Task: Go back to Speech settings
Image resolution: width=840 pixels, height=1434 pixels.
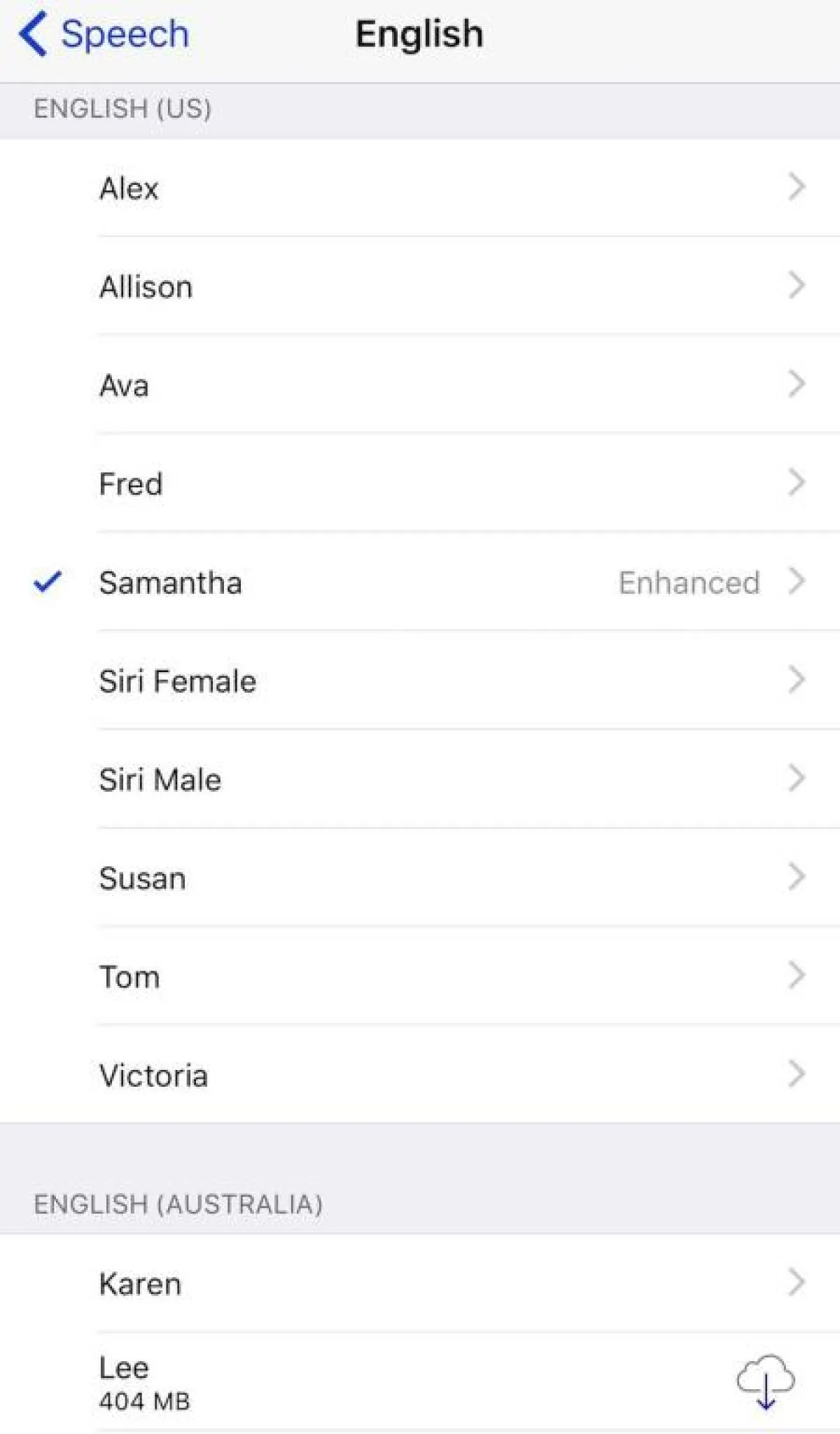Action: pos(105,34)
